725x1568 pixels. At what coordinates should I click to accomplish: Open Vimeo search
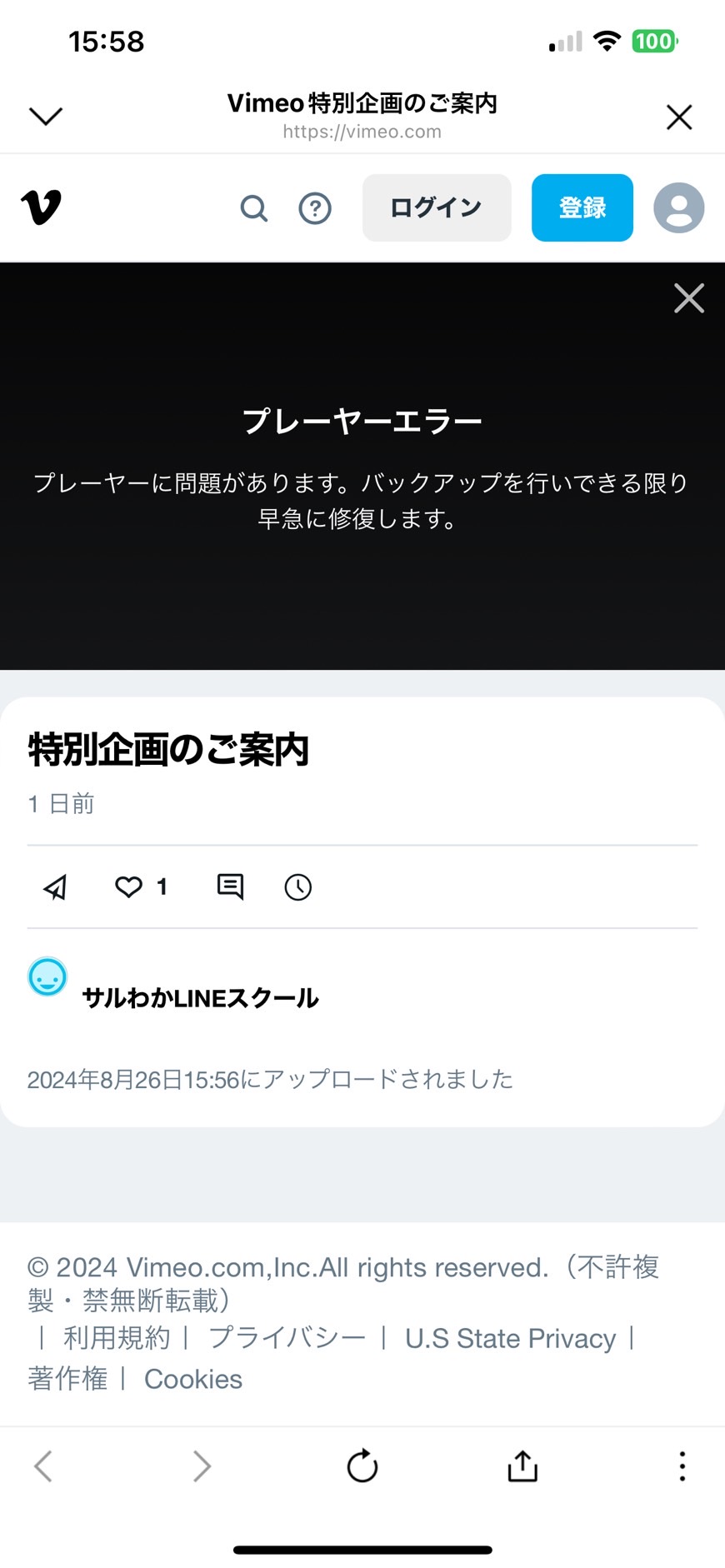(x=254, y=208)
